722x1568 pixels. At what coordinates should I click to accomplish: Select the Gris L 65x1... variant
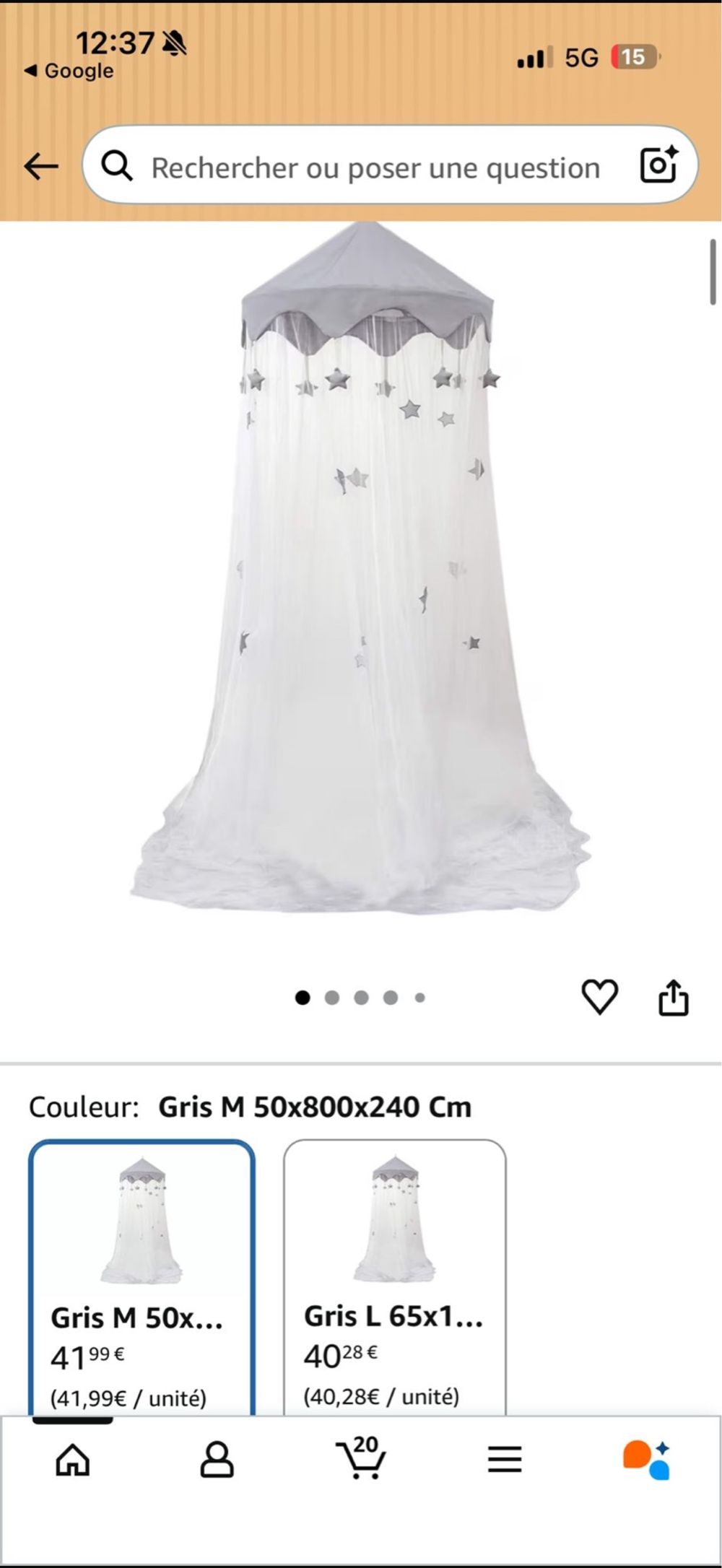point(395,1278)
